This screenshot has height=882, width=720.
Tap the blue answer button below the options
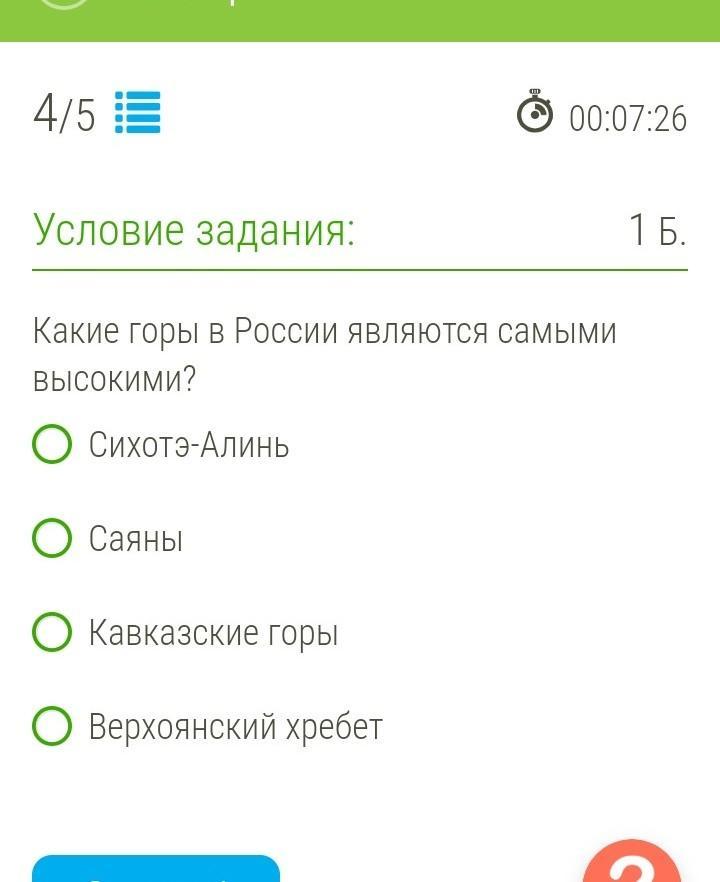point(156,870)
